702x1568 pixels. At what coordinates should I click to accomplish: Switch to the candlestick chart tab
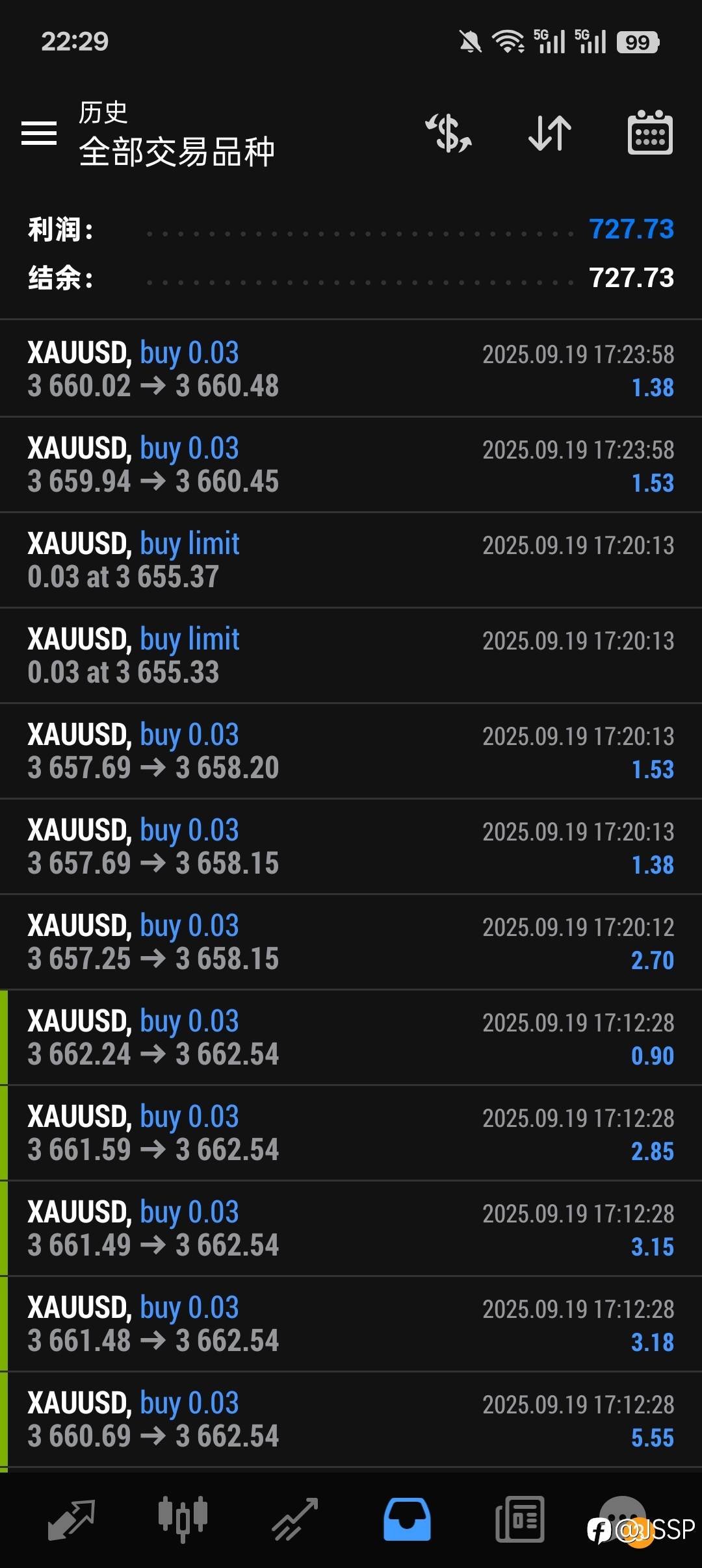183,1519
